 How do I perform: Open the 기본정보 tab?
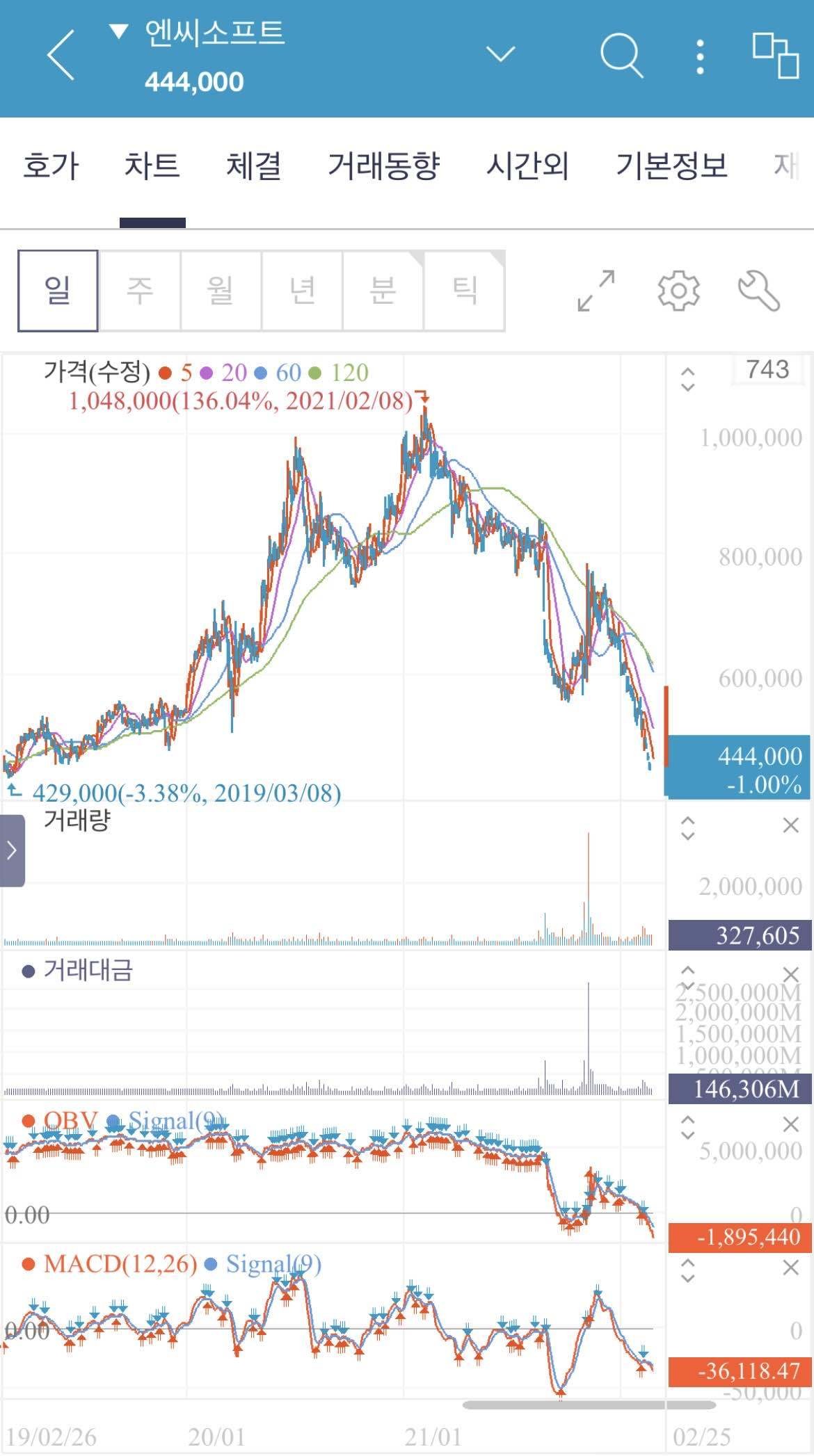(x=671, y=165)
